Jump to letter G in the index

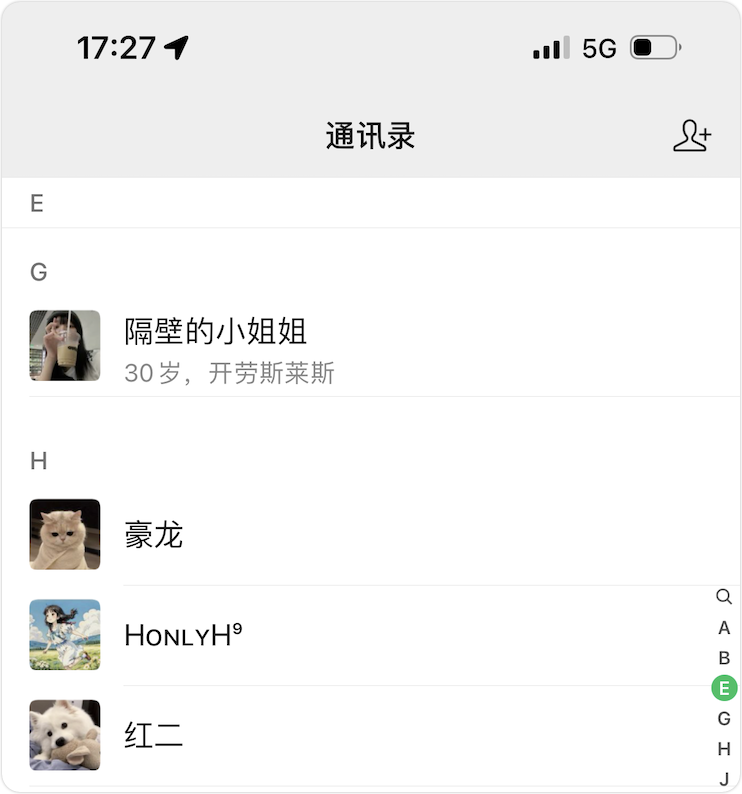(724, 718)
